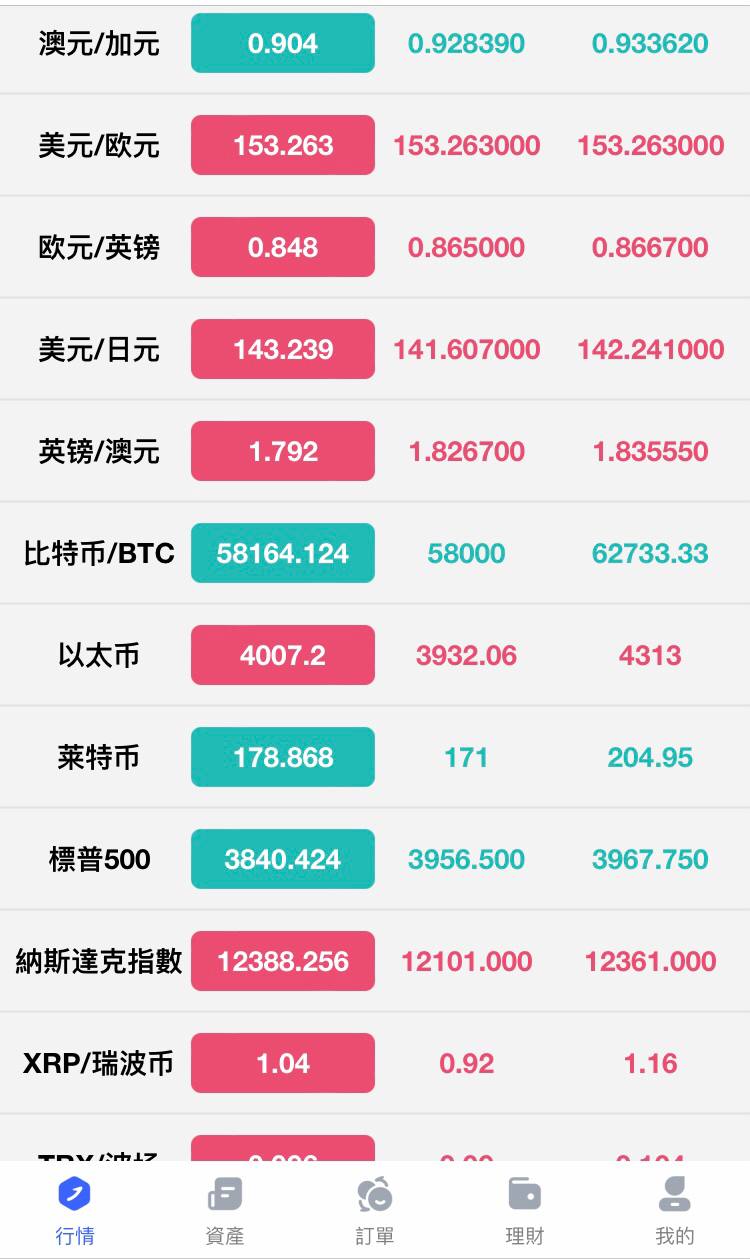Screen dimensions: 750x1259
Task: Tap the 以太币 price button 4007.2
Action: pos(283,655)
